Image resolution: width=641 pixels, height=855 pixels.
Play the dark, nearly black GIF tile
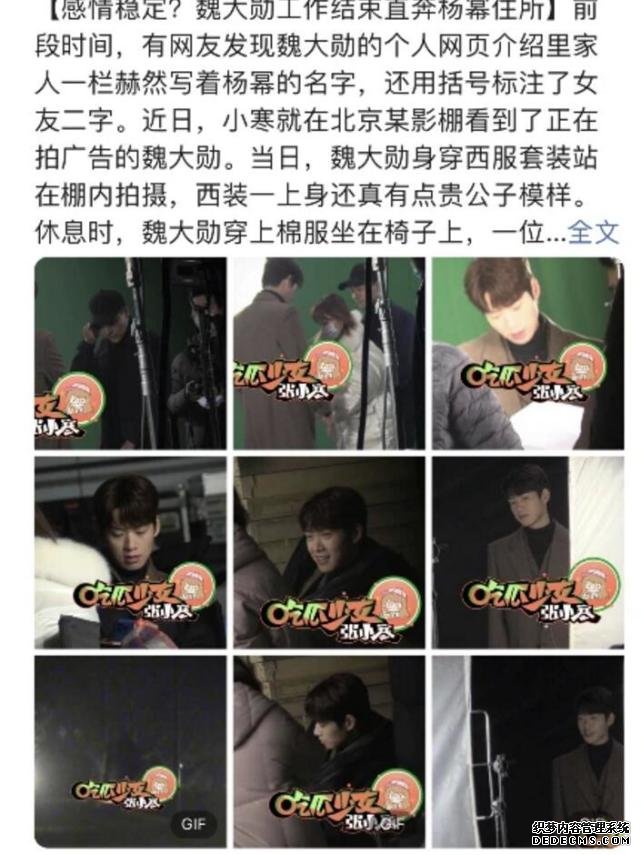131,750
